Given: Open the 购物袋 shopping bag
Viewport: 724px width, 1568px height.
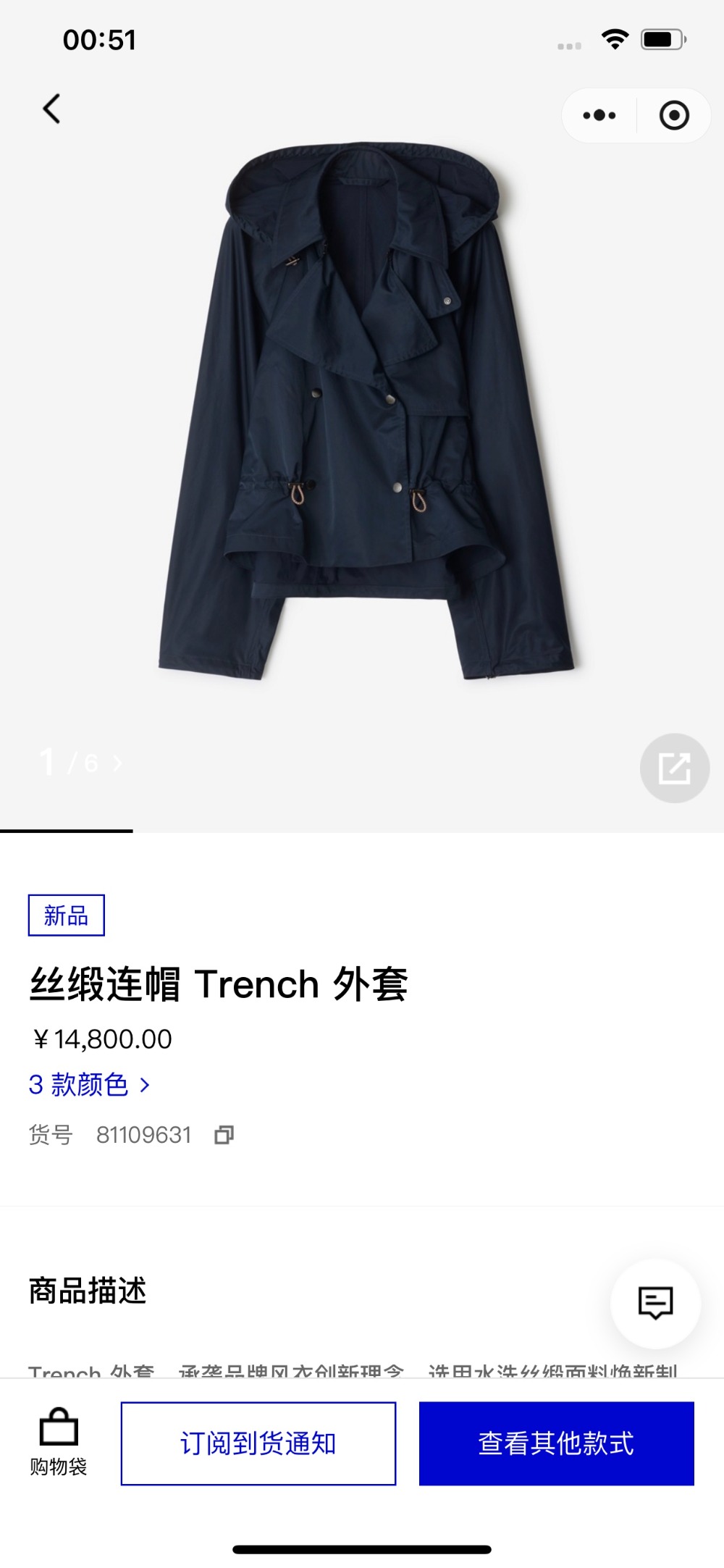Looking at the screenshot, I should point(59,1442).
